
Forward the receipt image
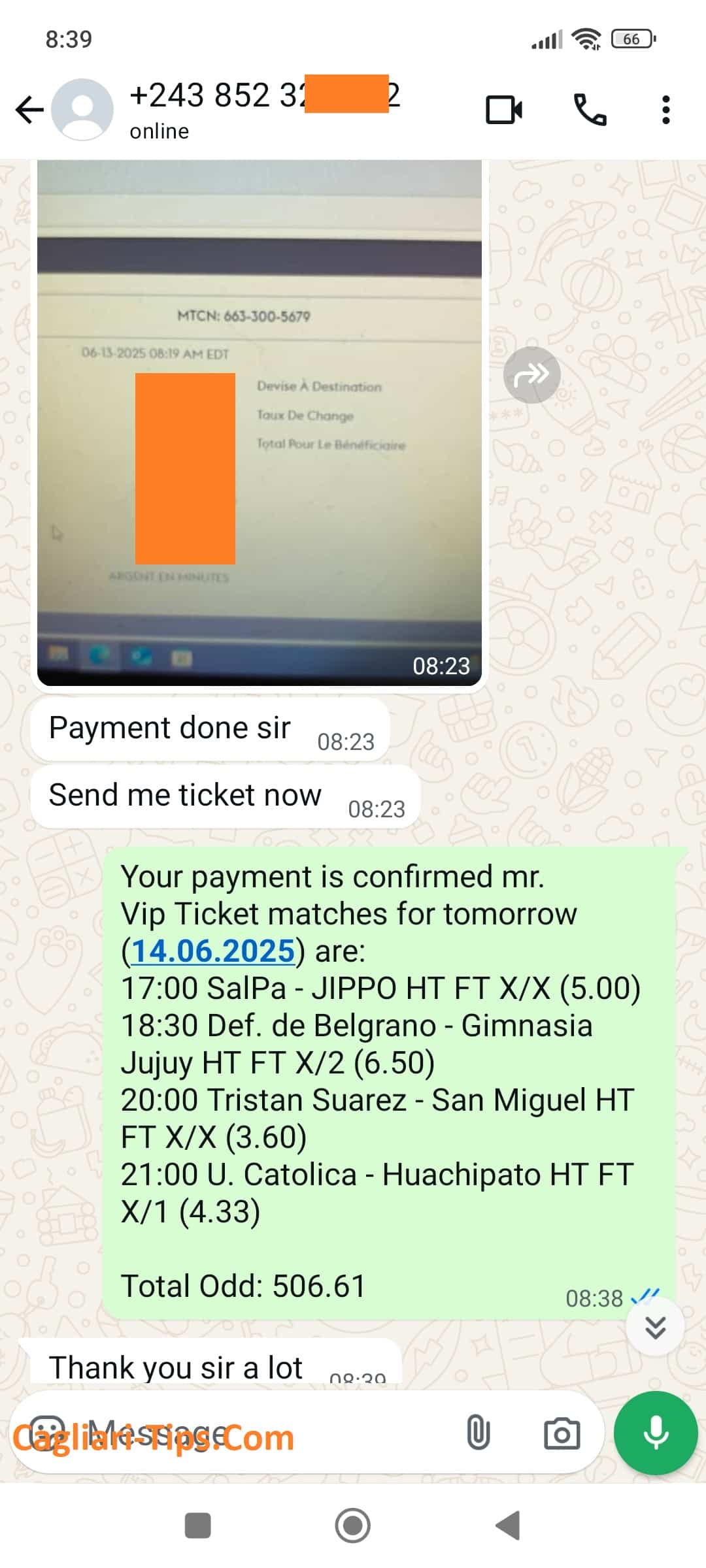point(531,374)
